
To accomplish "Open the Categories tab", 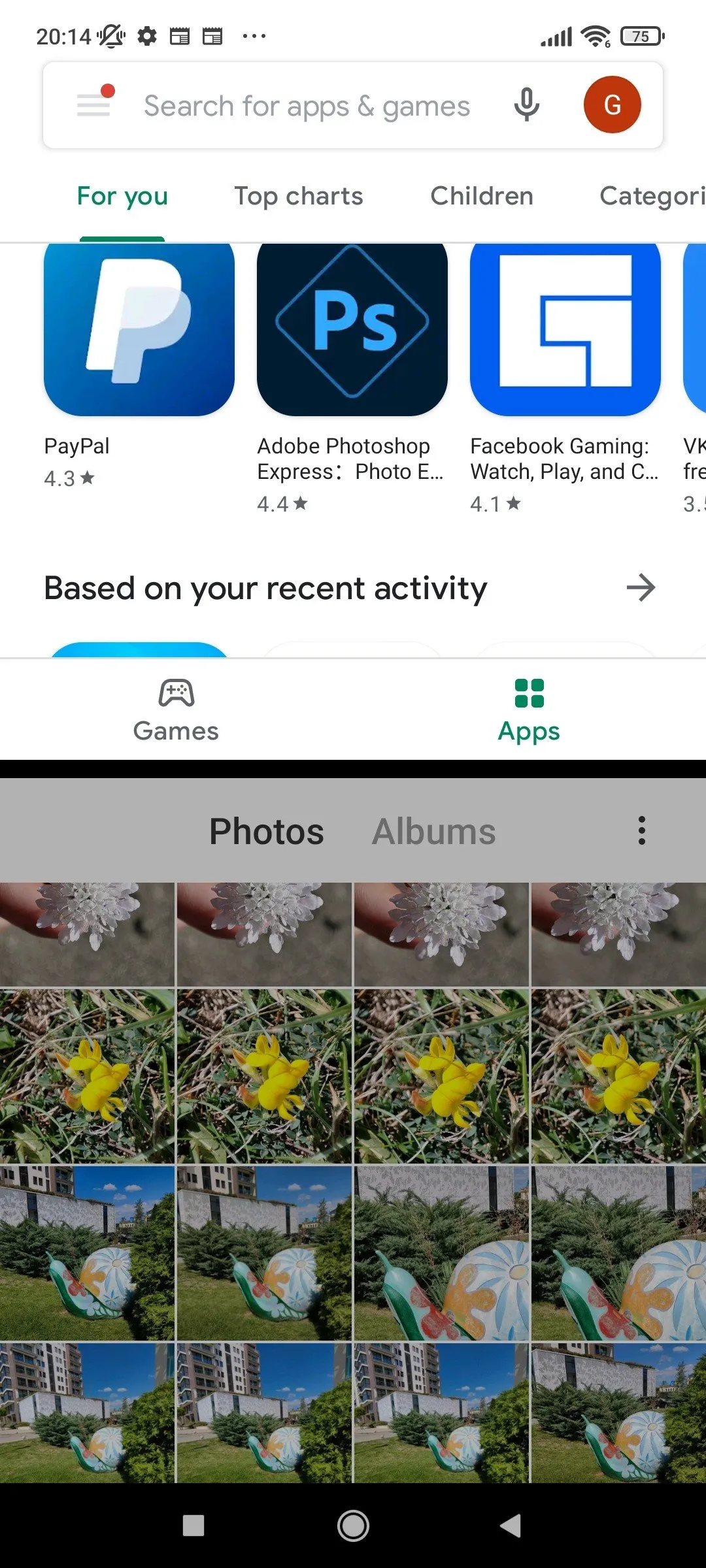I will click(x=651, y=196).
